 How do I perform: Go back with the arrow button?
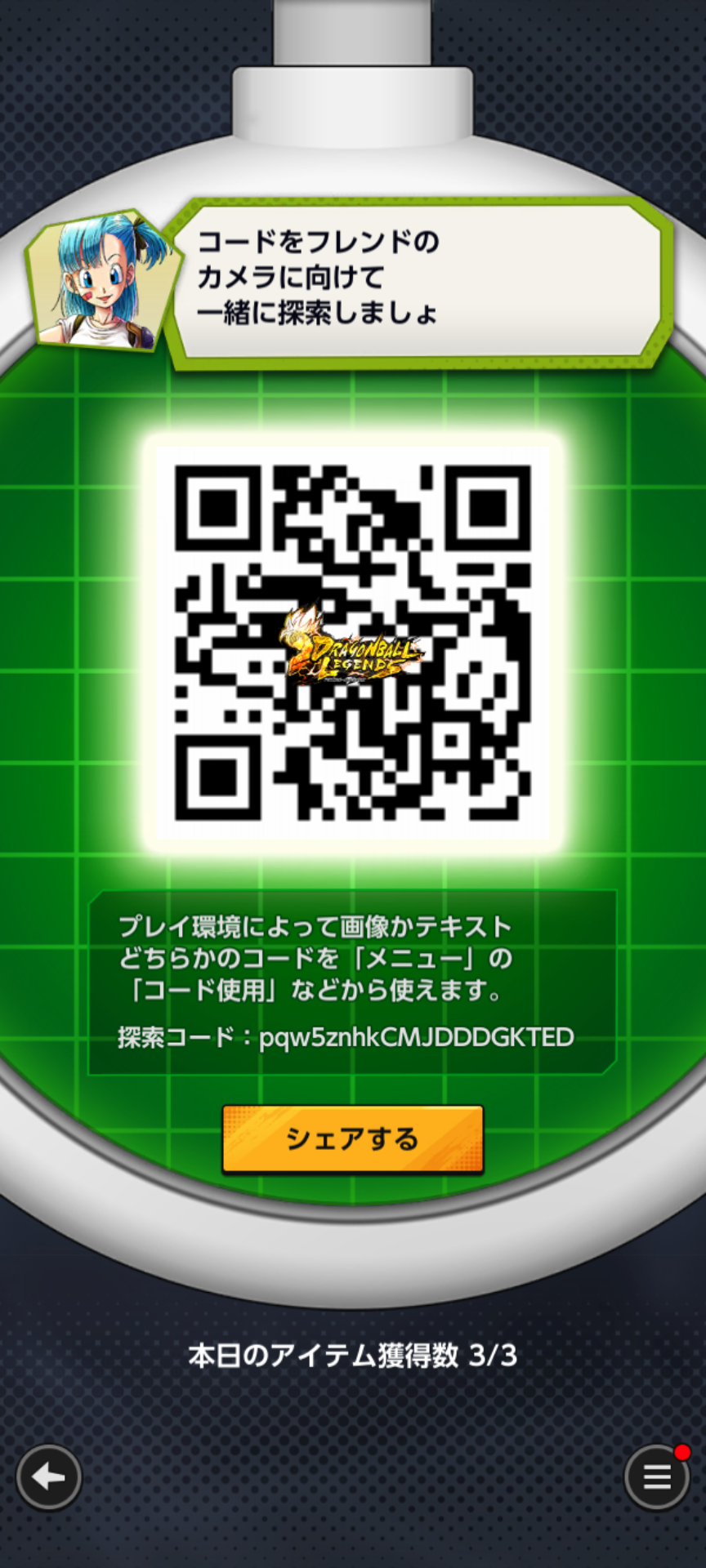pos(49,1477)
